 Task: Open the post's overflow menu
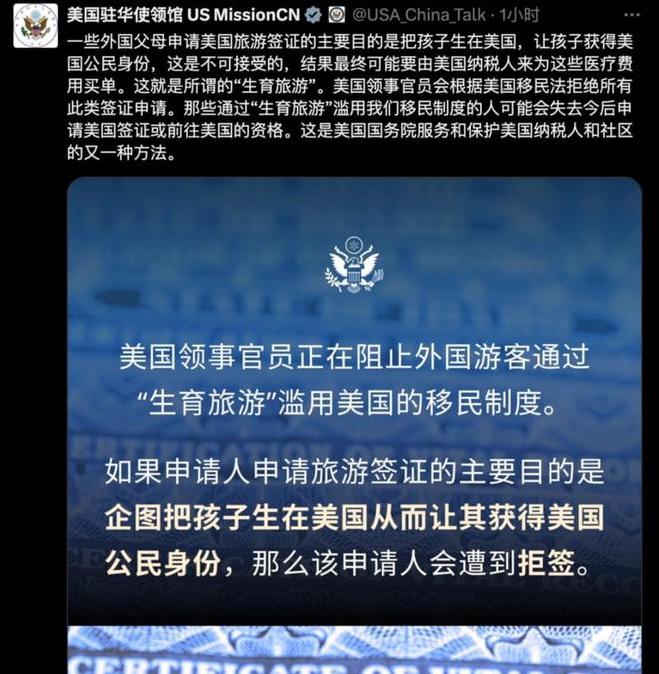tap(631, 15)
